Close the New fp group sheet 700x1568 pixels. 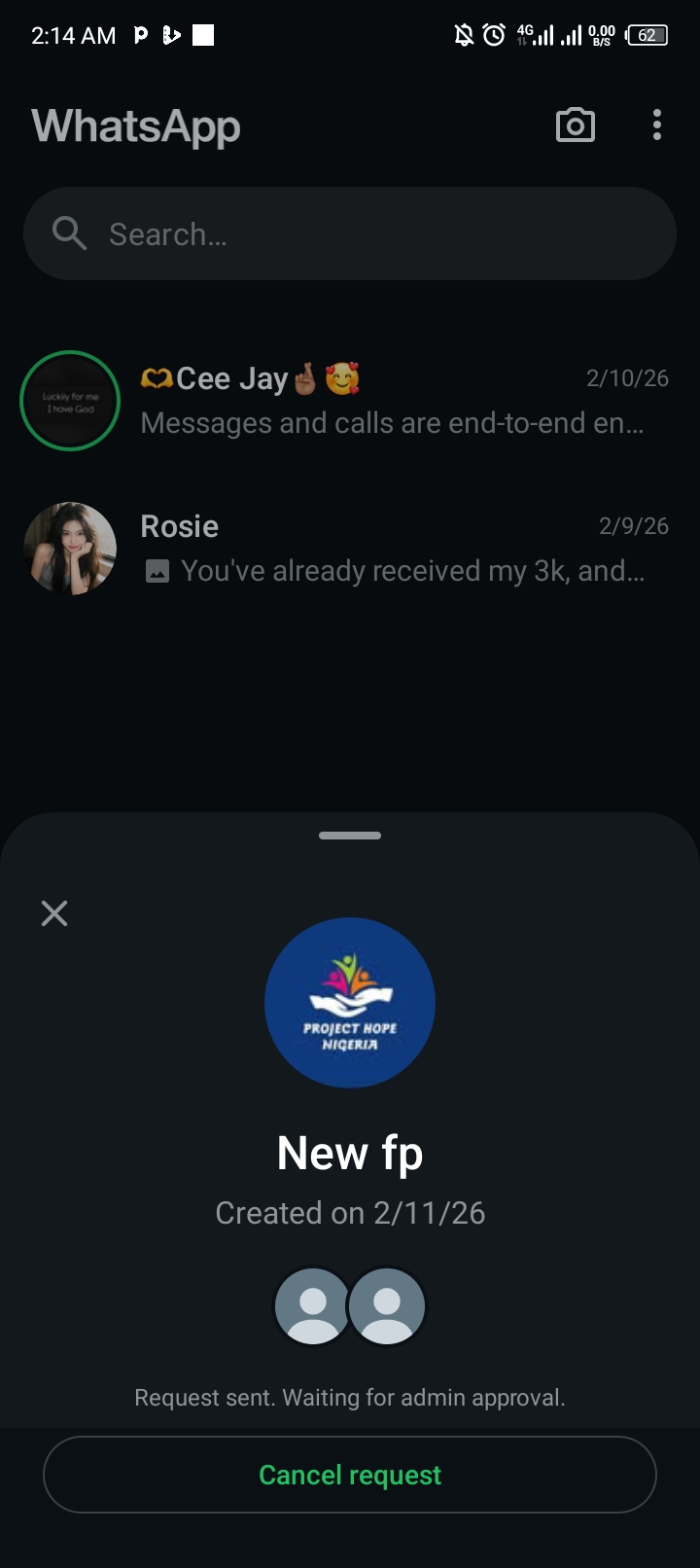click(x=54, y=912)
